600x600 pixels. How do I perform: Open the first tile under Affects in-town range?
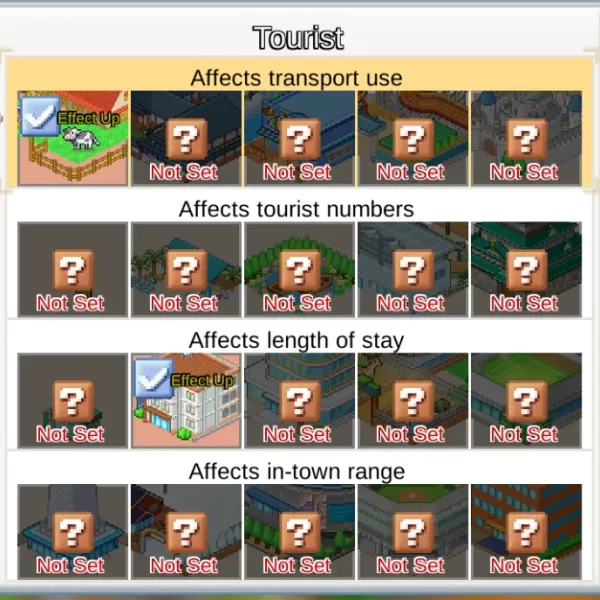73,532
